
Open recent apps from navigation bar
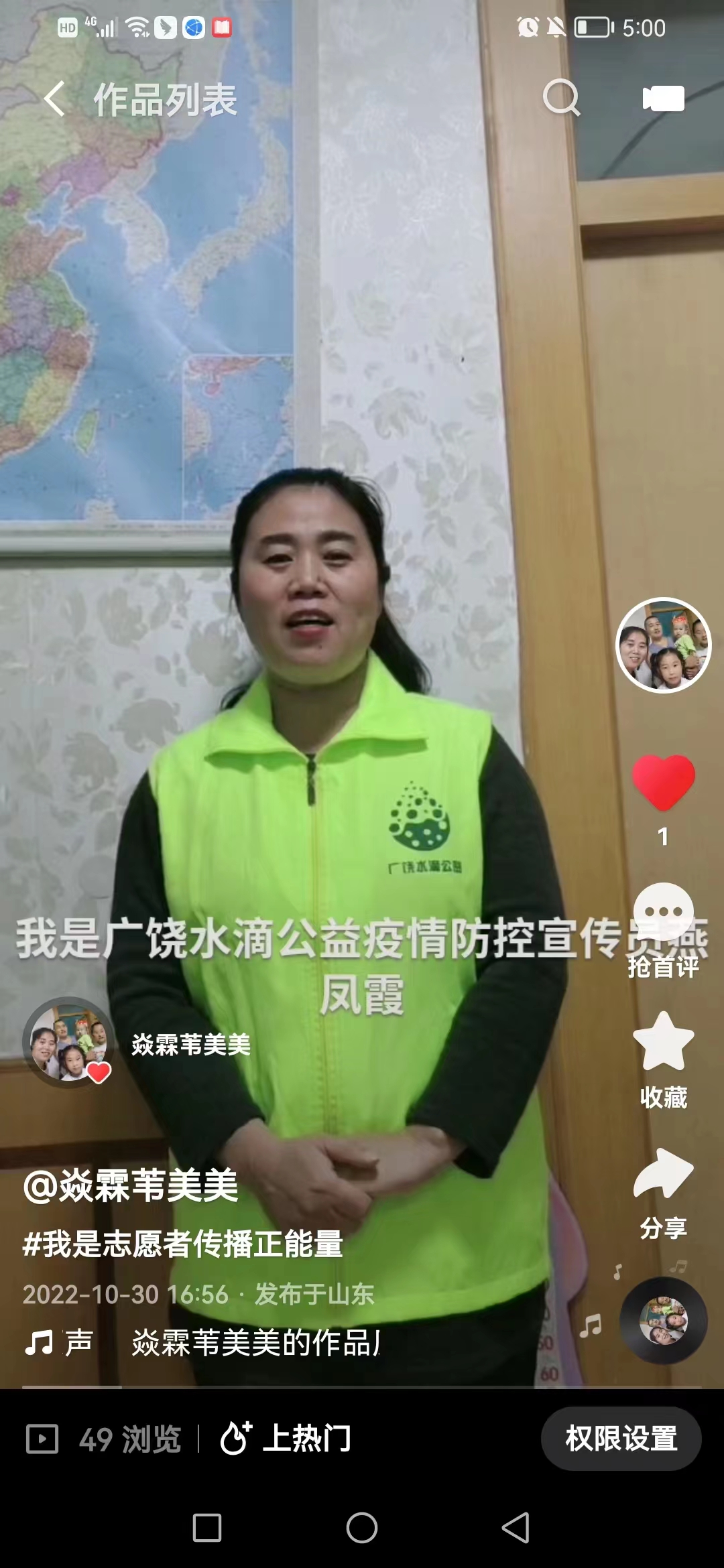(x=207, y=1528)
